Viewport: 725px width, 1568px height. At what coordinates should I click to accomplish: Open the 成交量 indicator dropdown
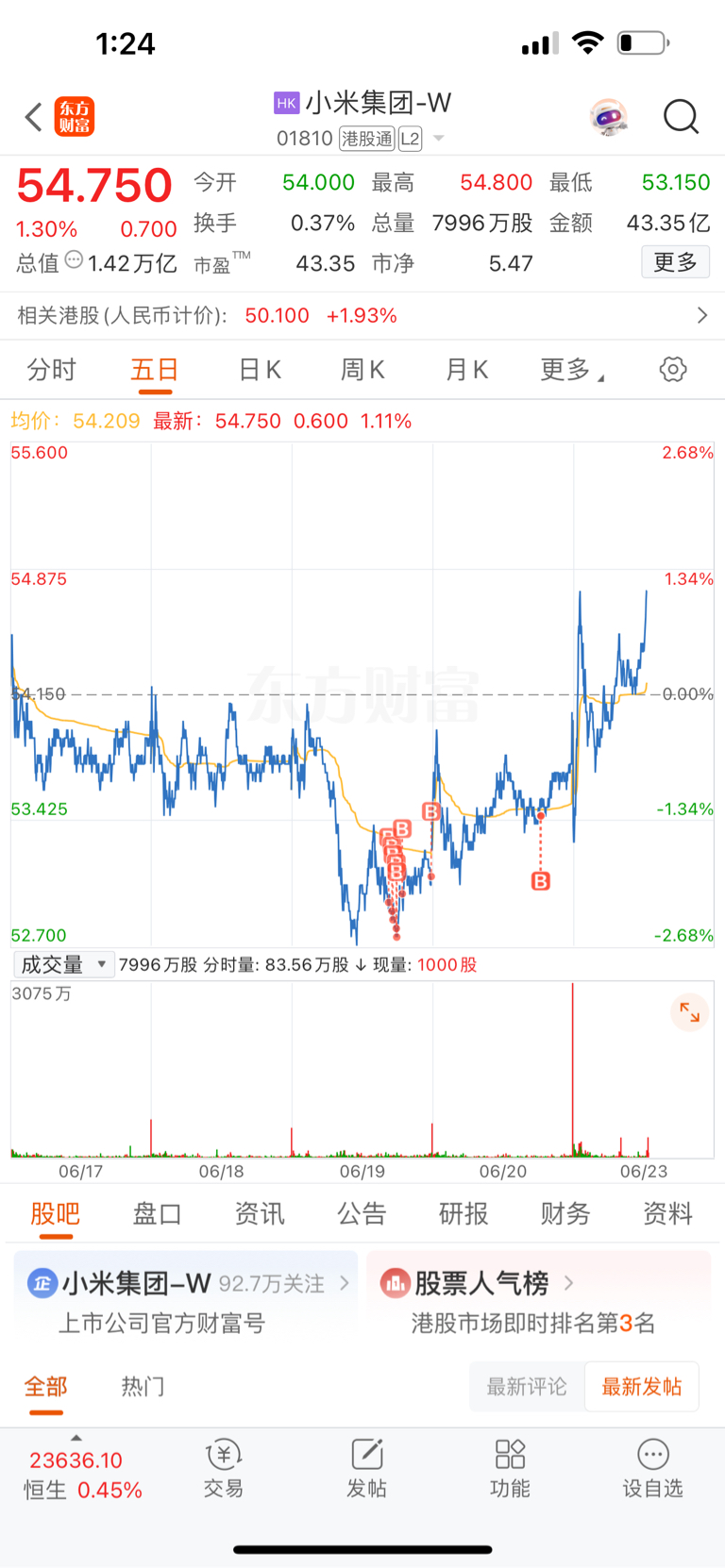(x=62, y=964)
